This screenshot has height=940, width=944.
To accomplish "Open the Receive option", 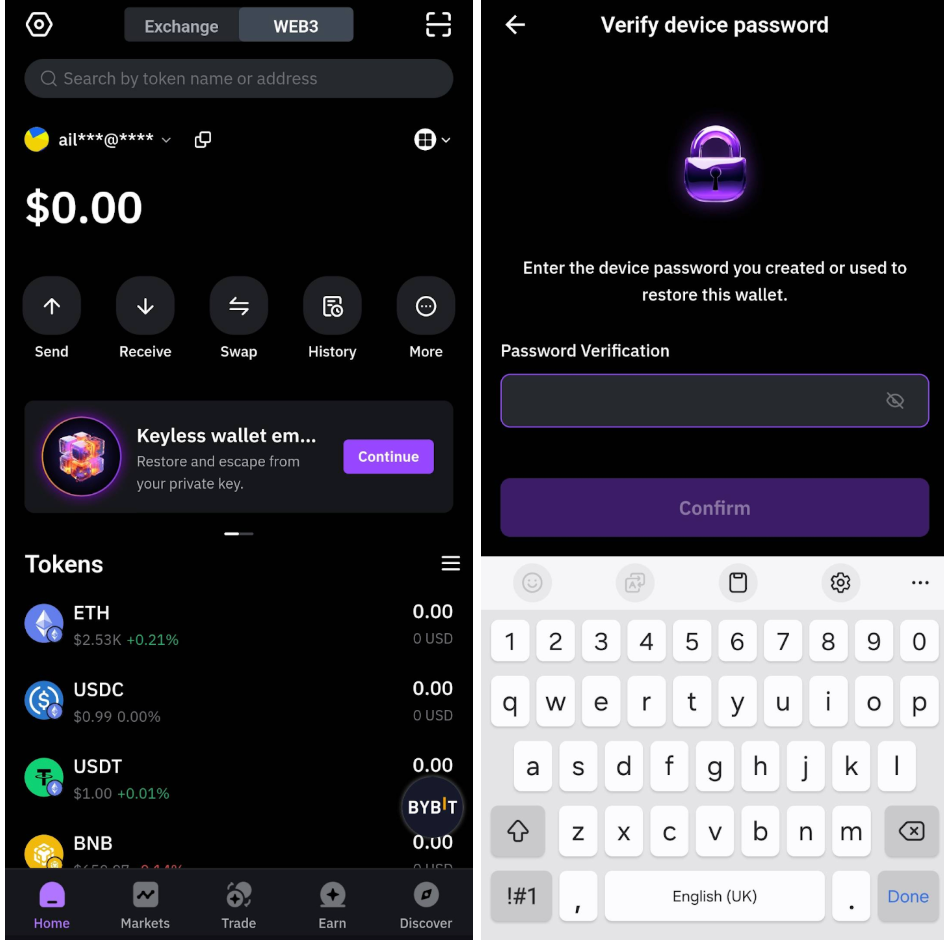I will point(145,306).
